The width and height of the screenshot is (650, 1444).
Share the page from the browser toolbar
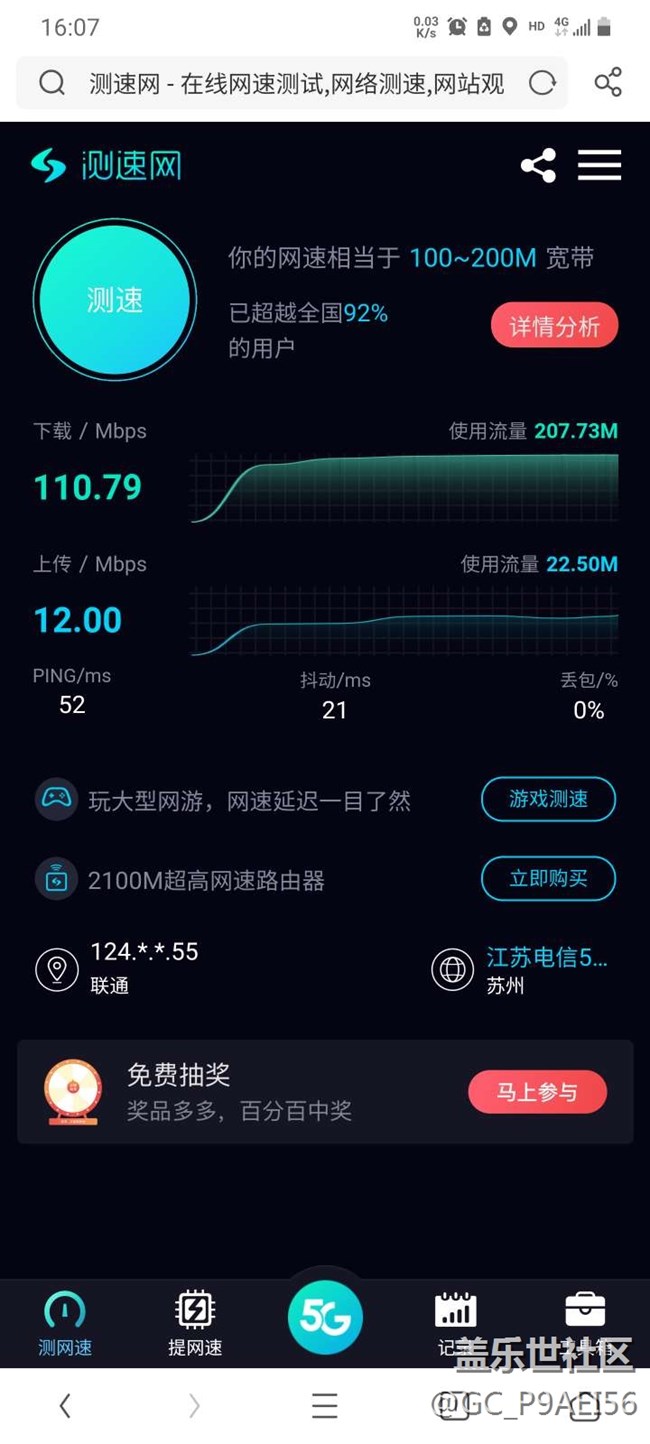(608, 83)
